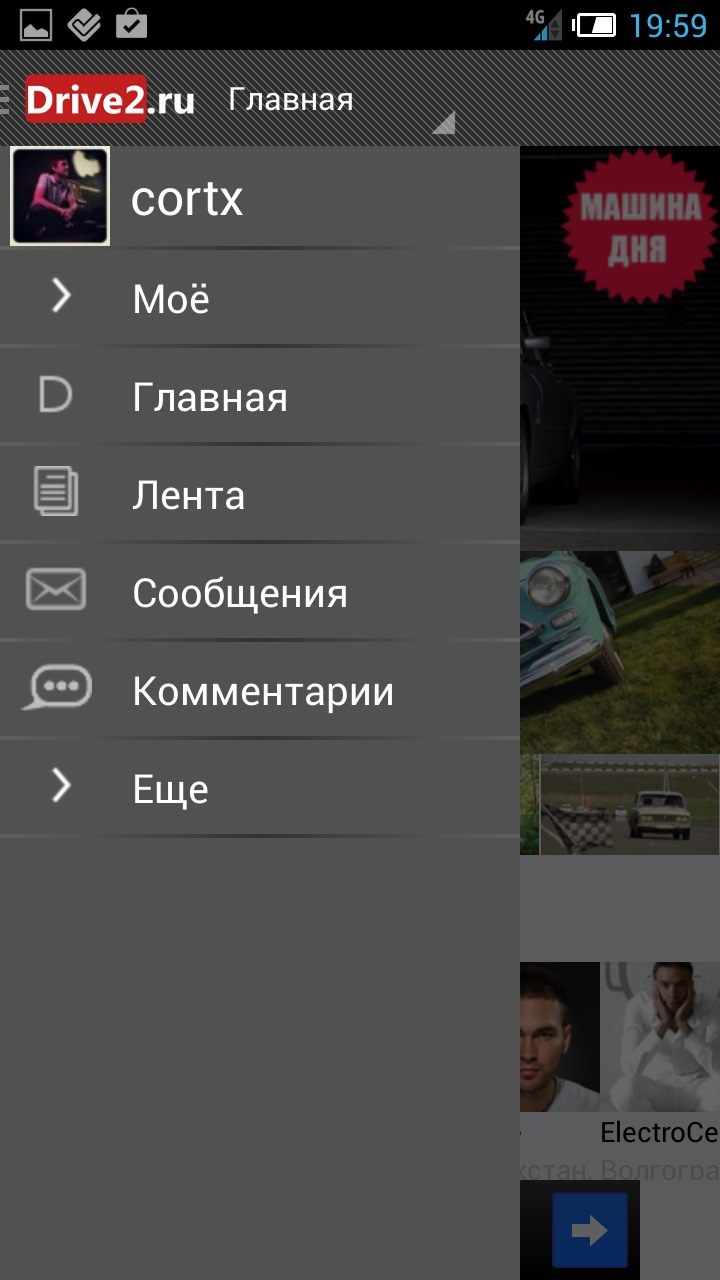Tap the blue arrow button
Viewport: 720px width, 1280px height.
coord(589,1230)
